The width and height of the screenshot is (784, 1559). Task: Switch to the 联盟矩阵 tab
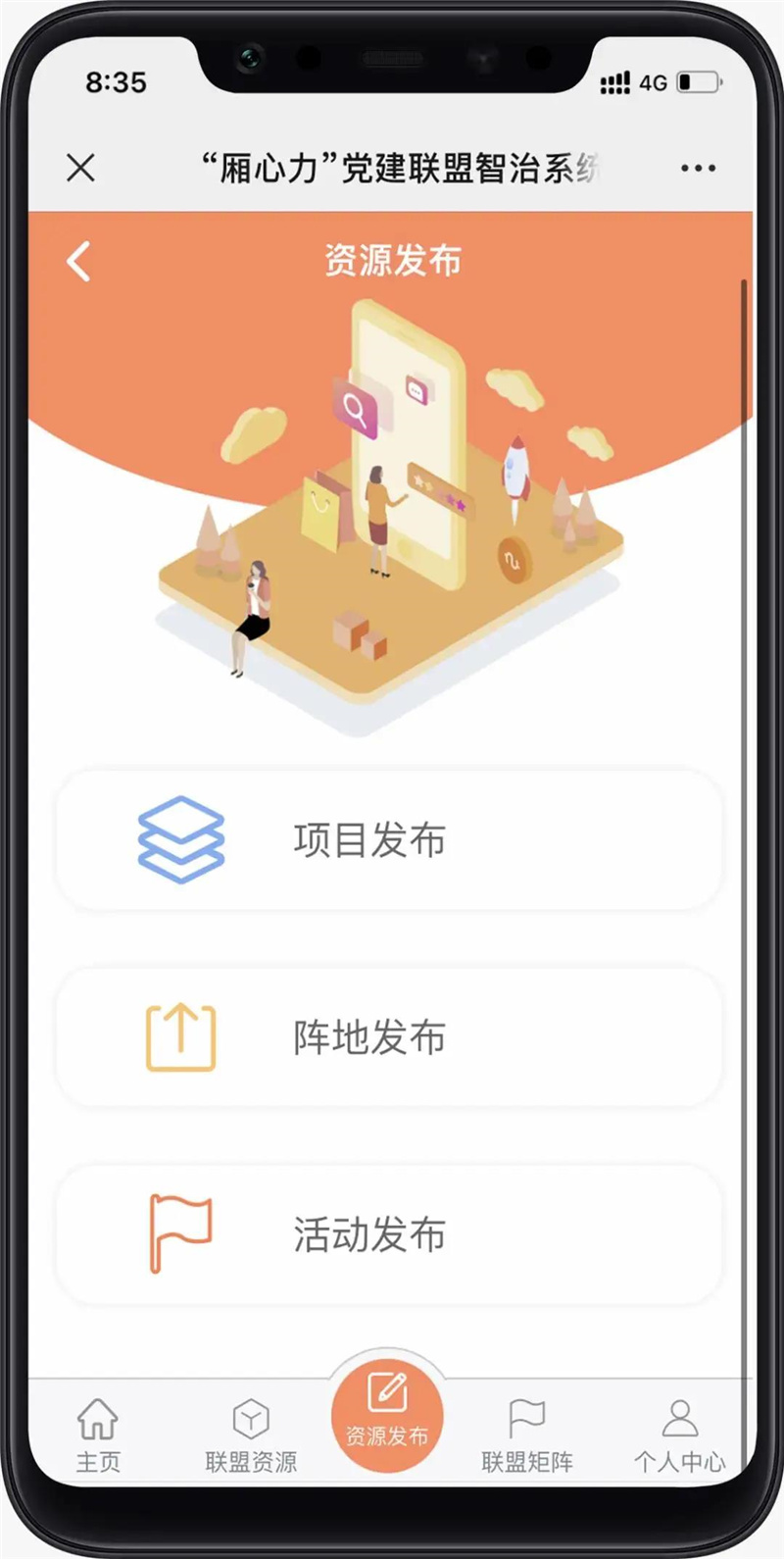[x=527, y=1435]
